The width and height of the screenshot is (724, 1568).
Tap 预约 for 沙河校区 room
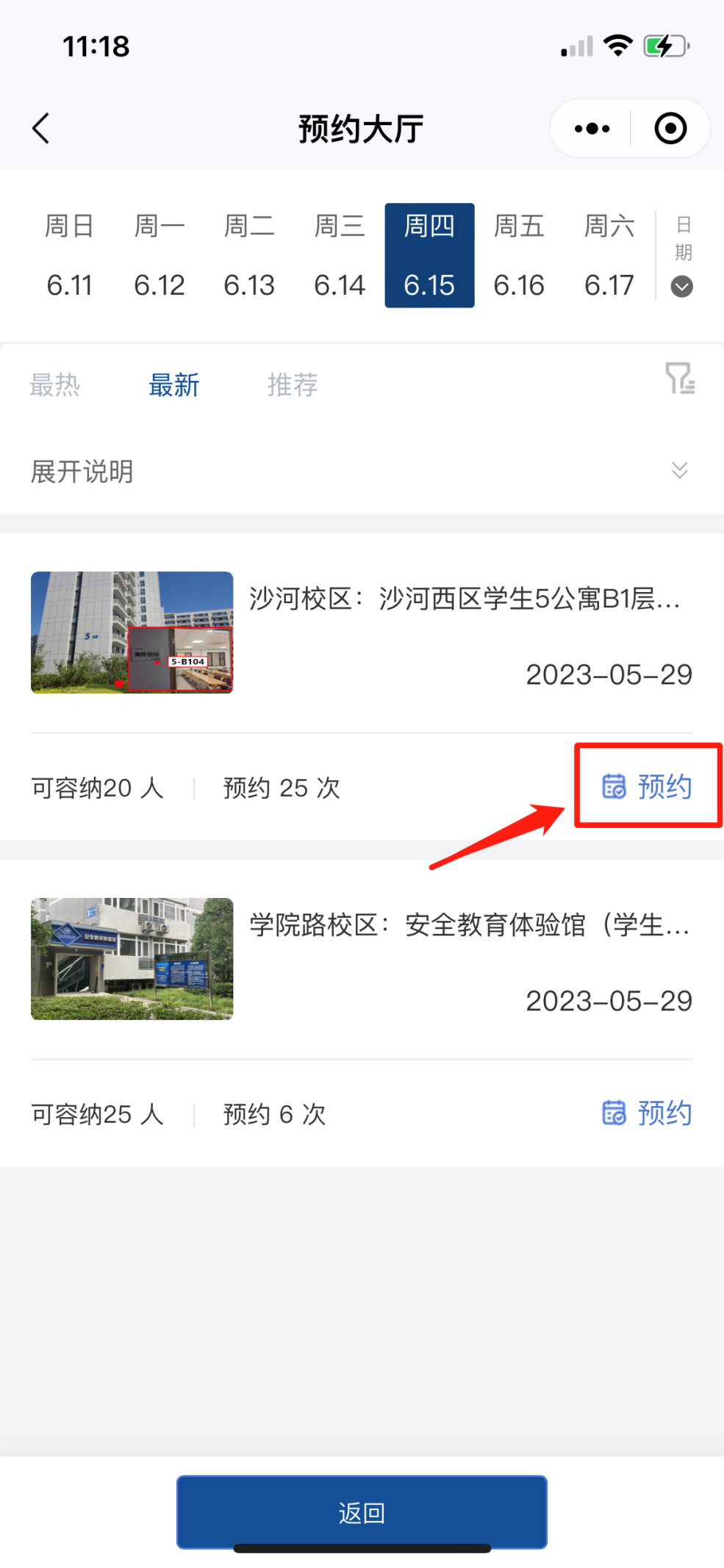tap(647, 787)
